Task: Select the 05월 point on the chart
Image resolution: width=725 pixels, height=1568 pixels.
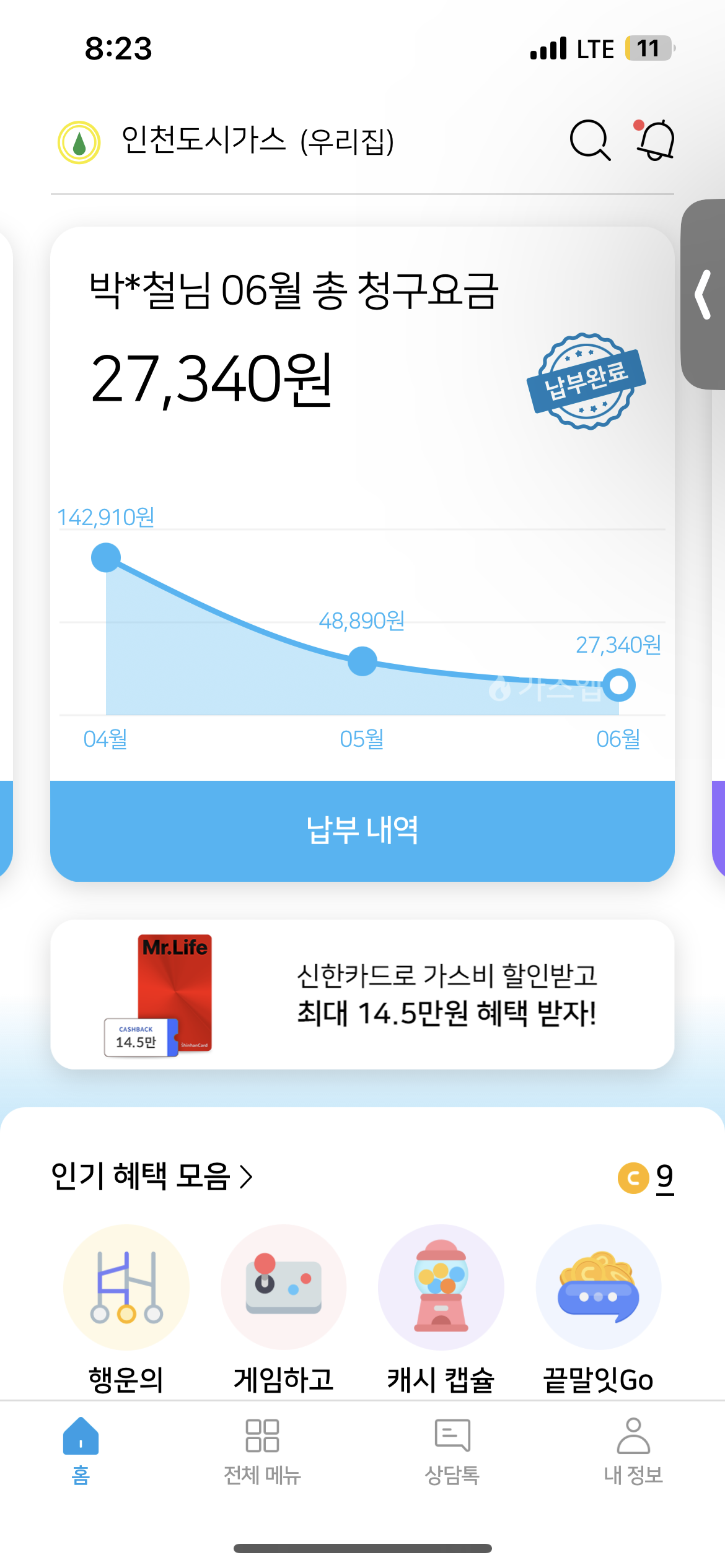Action: pyautogui.click(x=362, y=661)
